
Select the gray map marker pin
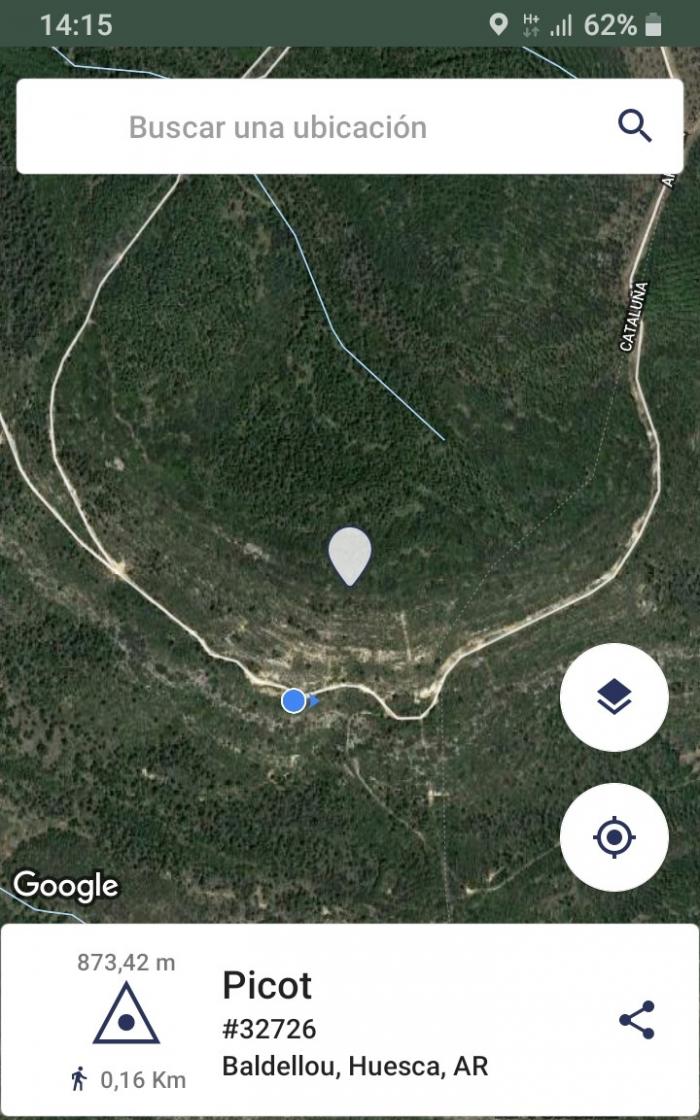pos(350,556)
